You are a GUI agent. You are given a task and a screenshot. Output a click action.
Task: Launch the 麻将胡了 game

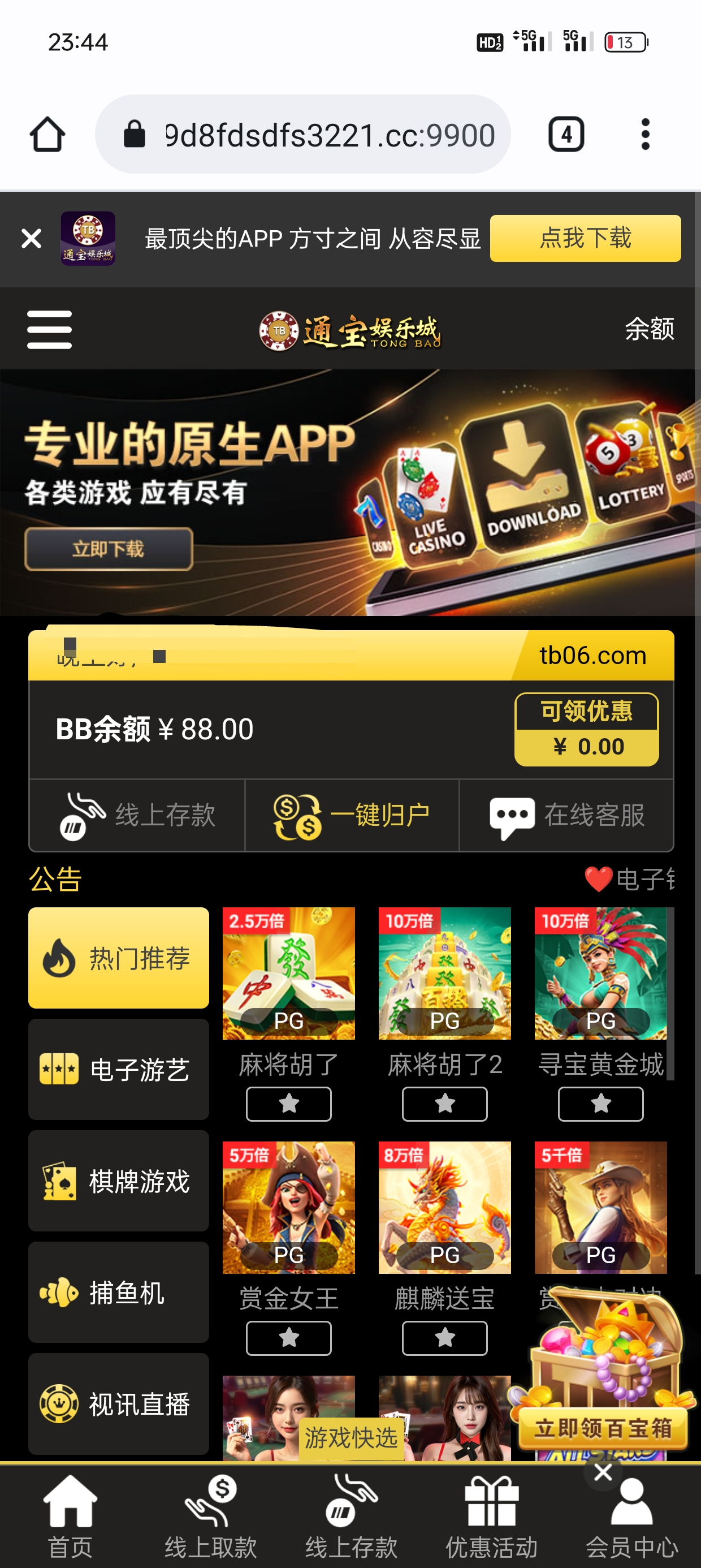coord(288,973)
